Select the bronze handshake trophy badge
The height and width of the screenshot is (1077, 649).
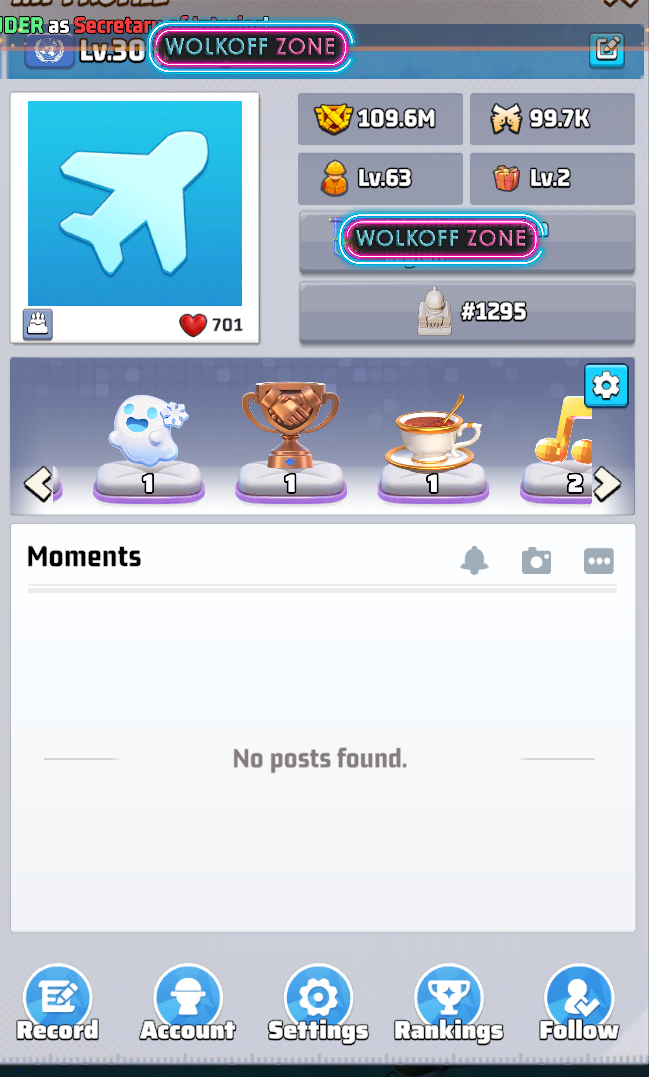[x=291, y=430]
